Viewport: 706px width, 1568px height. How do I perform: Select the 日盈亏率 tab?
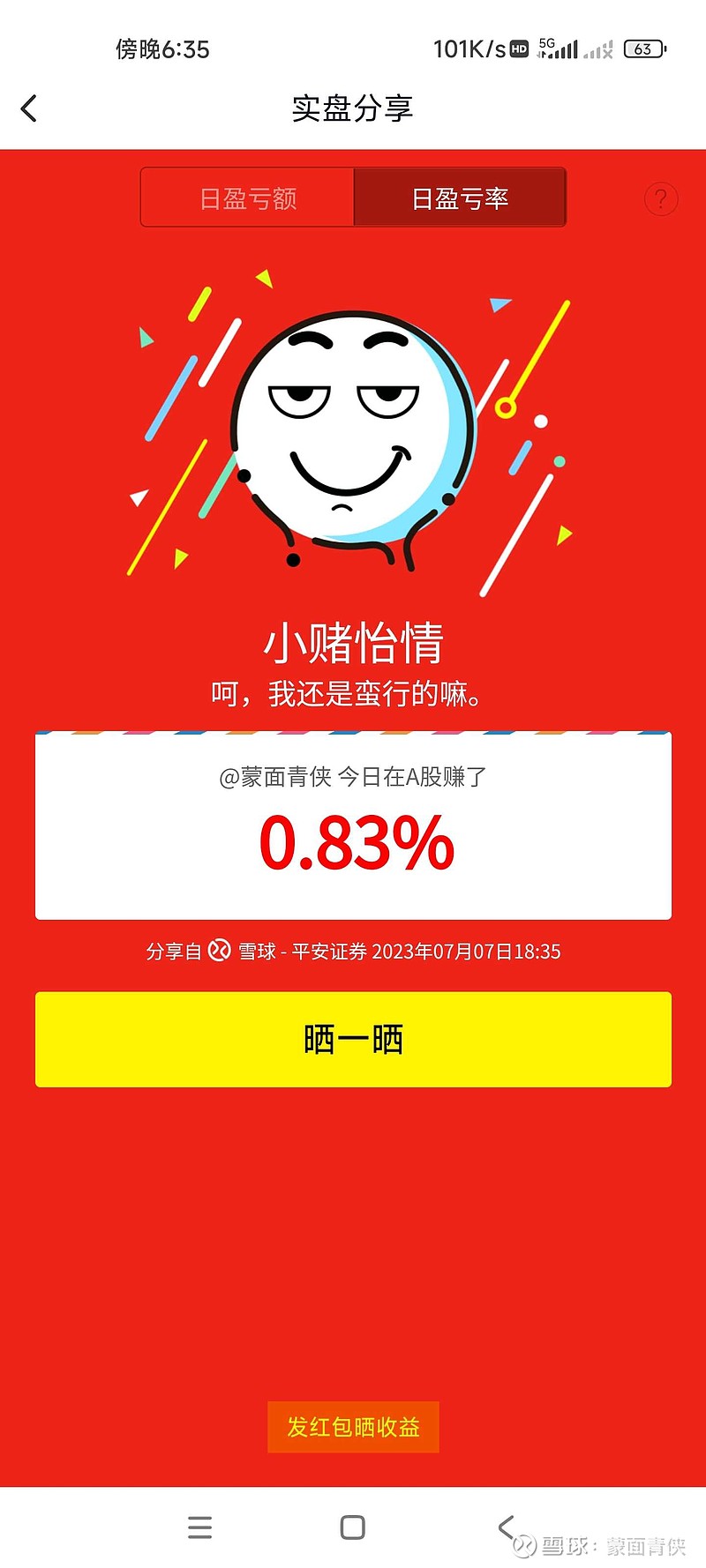(x=460, y=198)
